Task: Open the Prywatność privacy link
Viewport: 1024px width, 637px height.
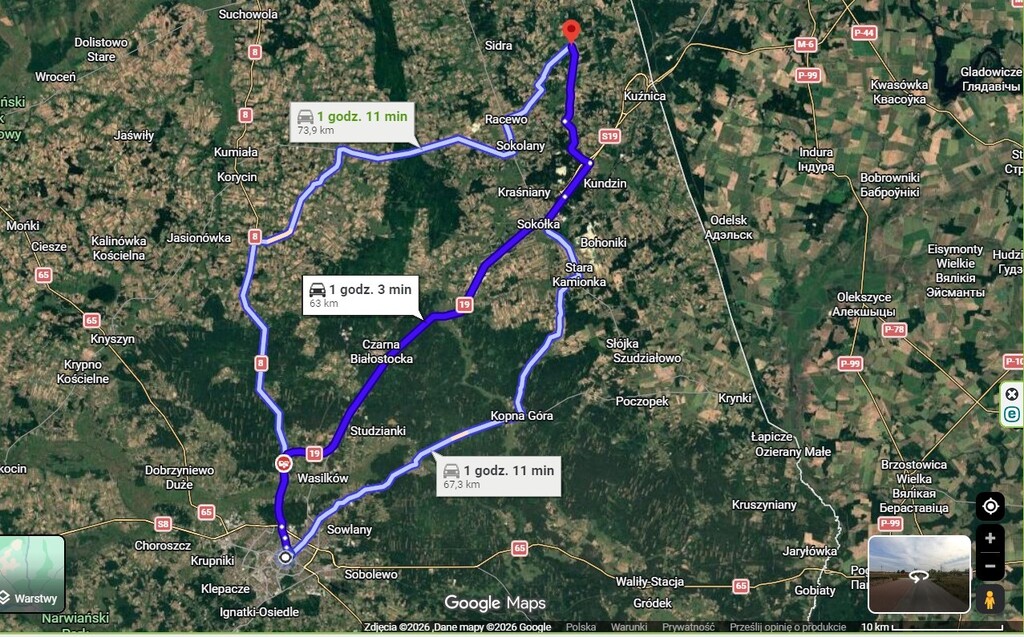Action: click(x=688, y=627)
